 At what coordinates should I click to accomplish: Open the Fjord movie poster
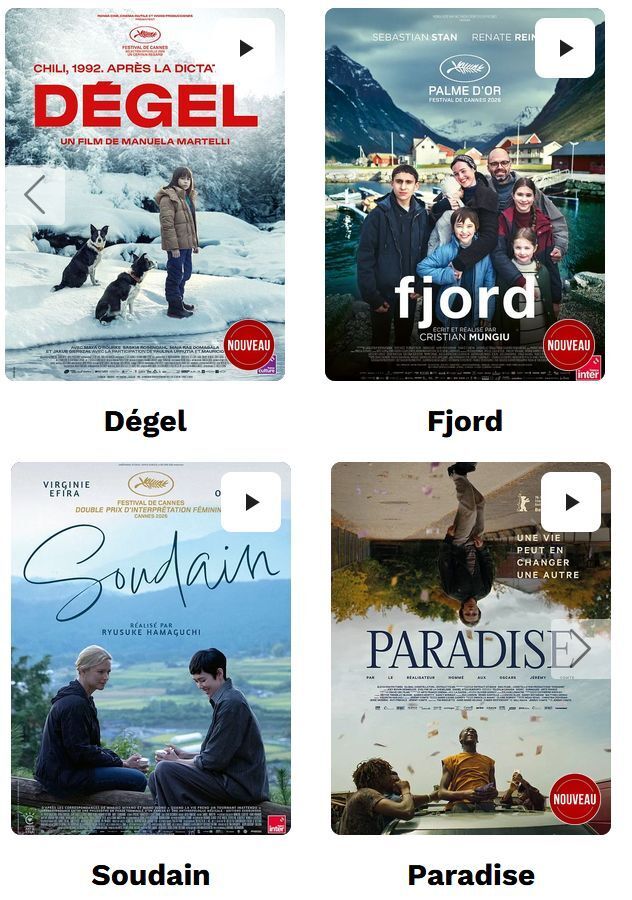(x=465, y=195)
